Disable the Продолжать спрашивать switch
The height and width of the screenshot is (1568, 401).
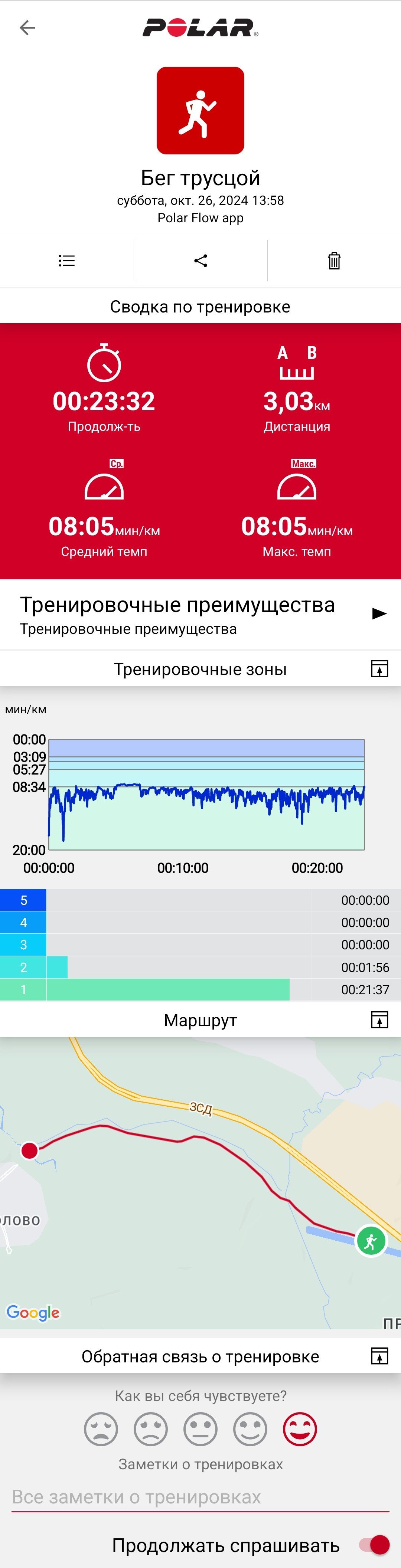point(374,1545)
